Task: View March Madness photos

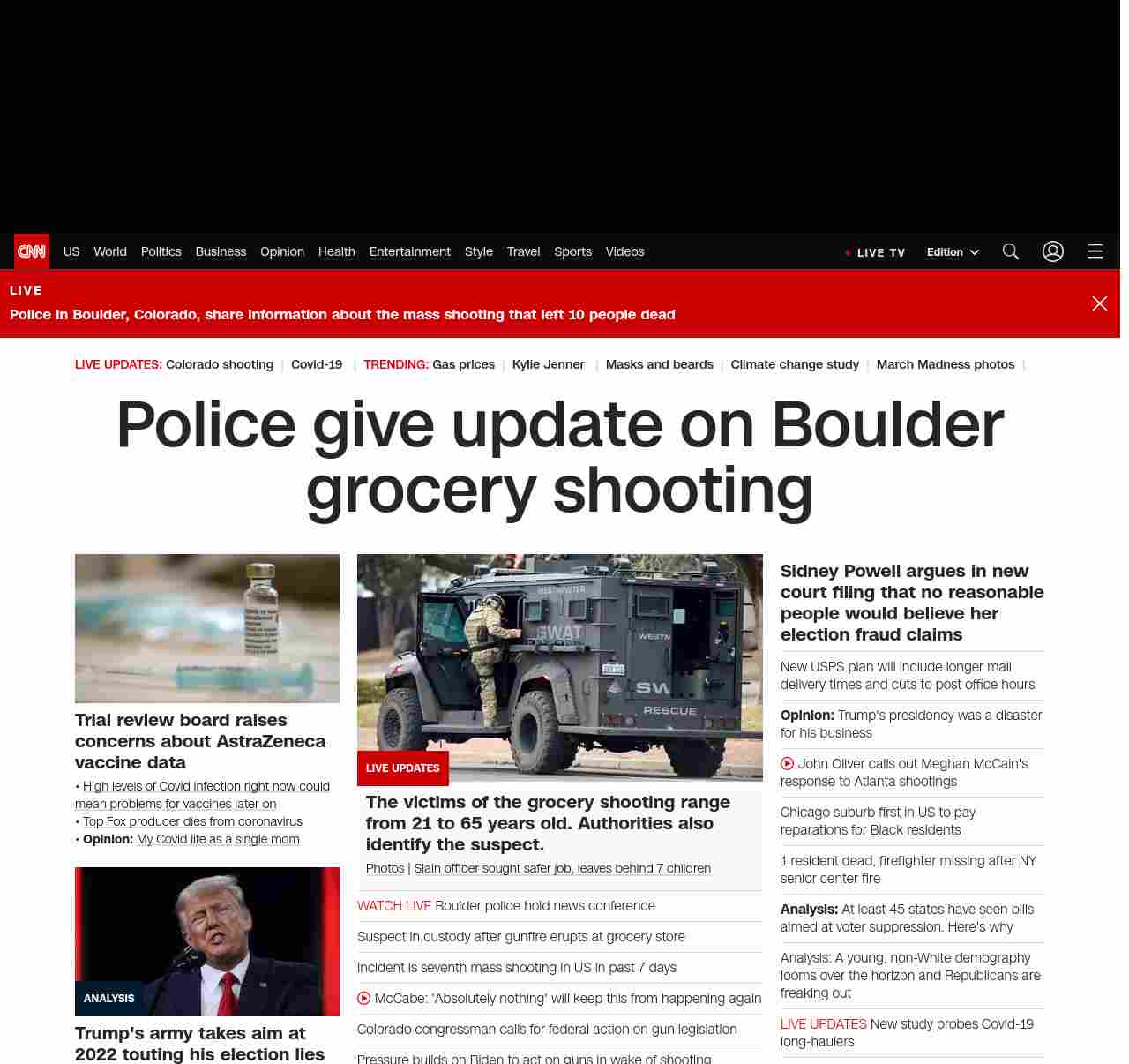Action: pyautogui.click(x=946, y=364)
